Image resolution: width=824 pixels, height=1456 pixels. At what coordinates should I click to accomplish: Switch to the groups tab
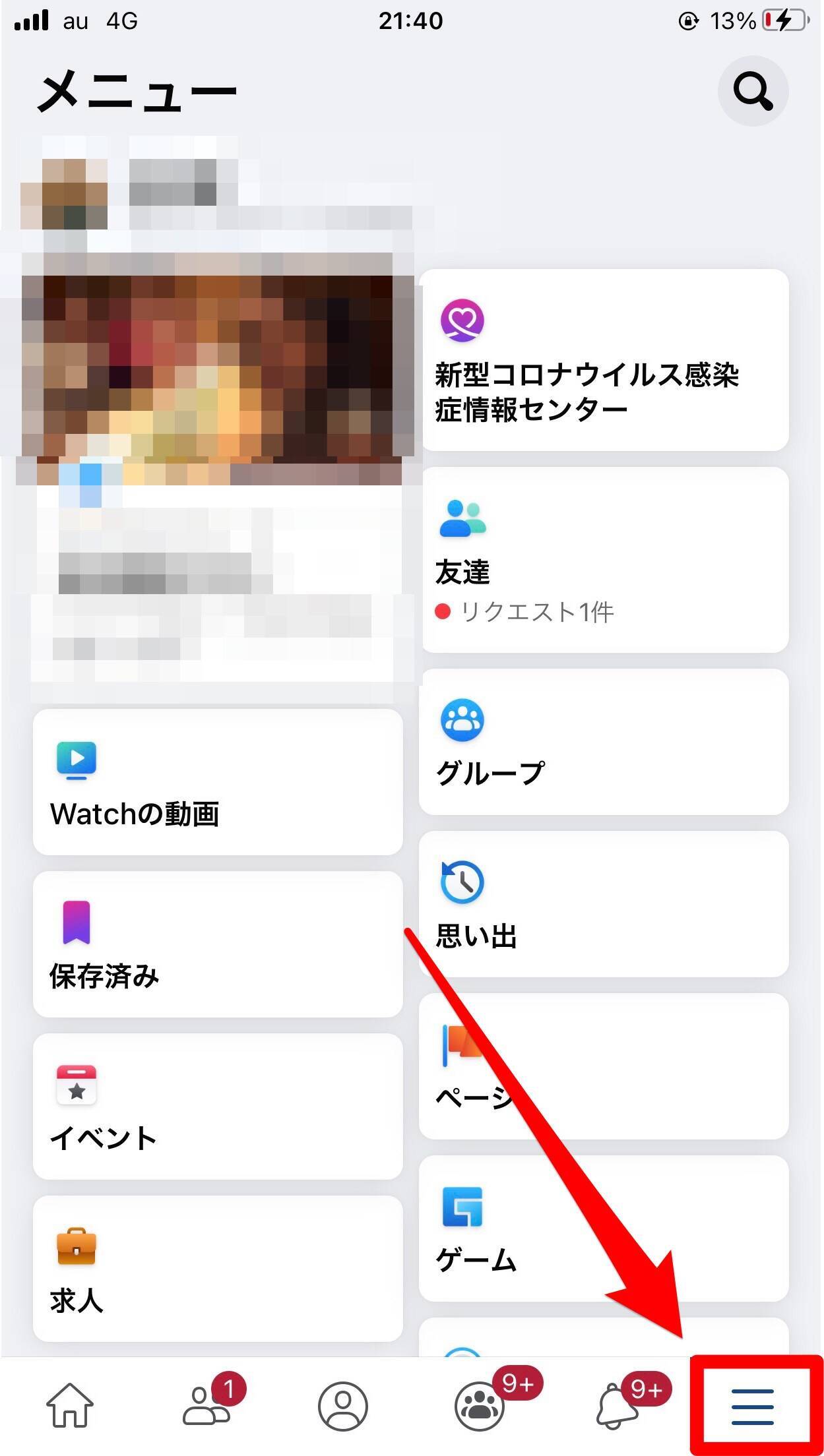480,1406
